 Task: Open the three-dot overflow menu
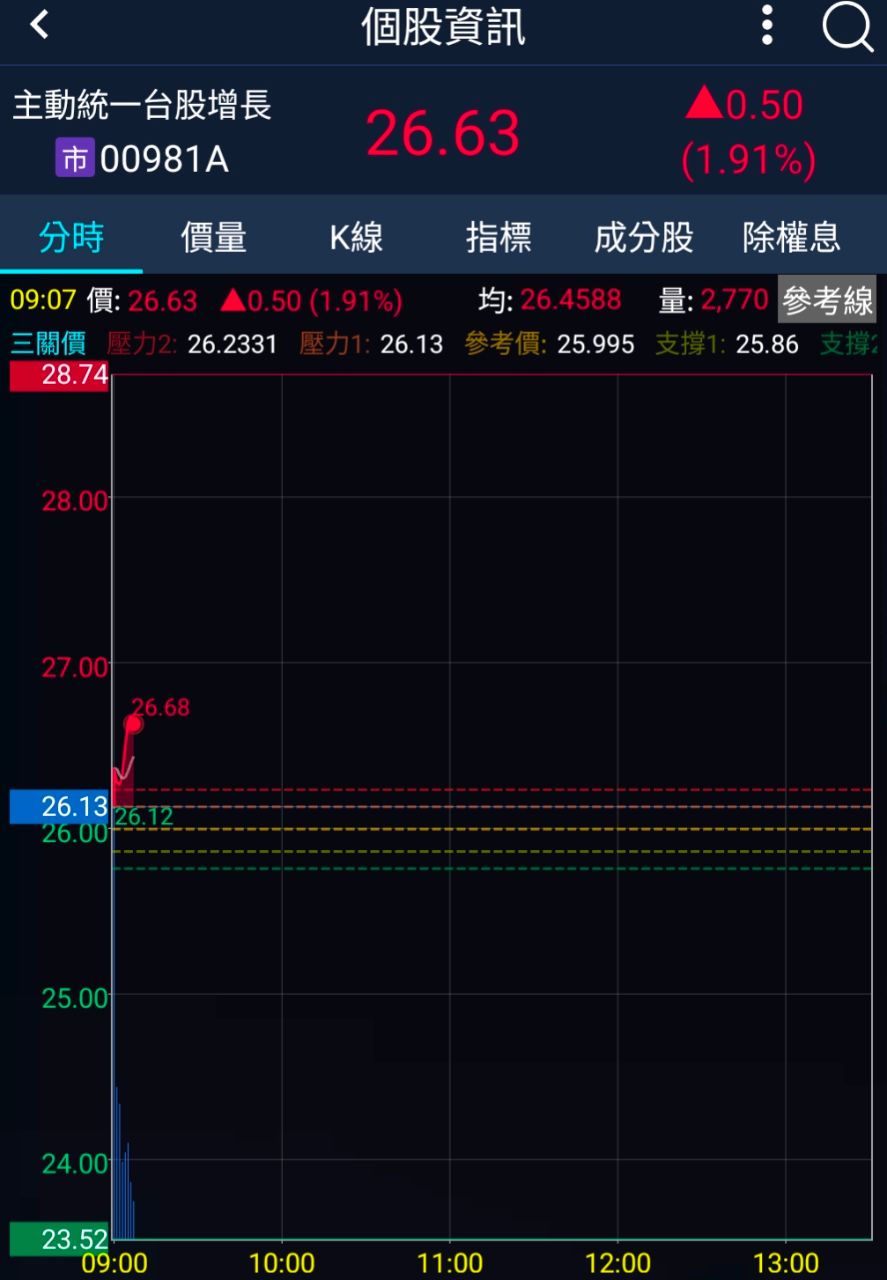pos(767,25)
